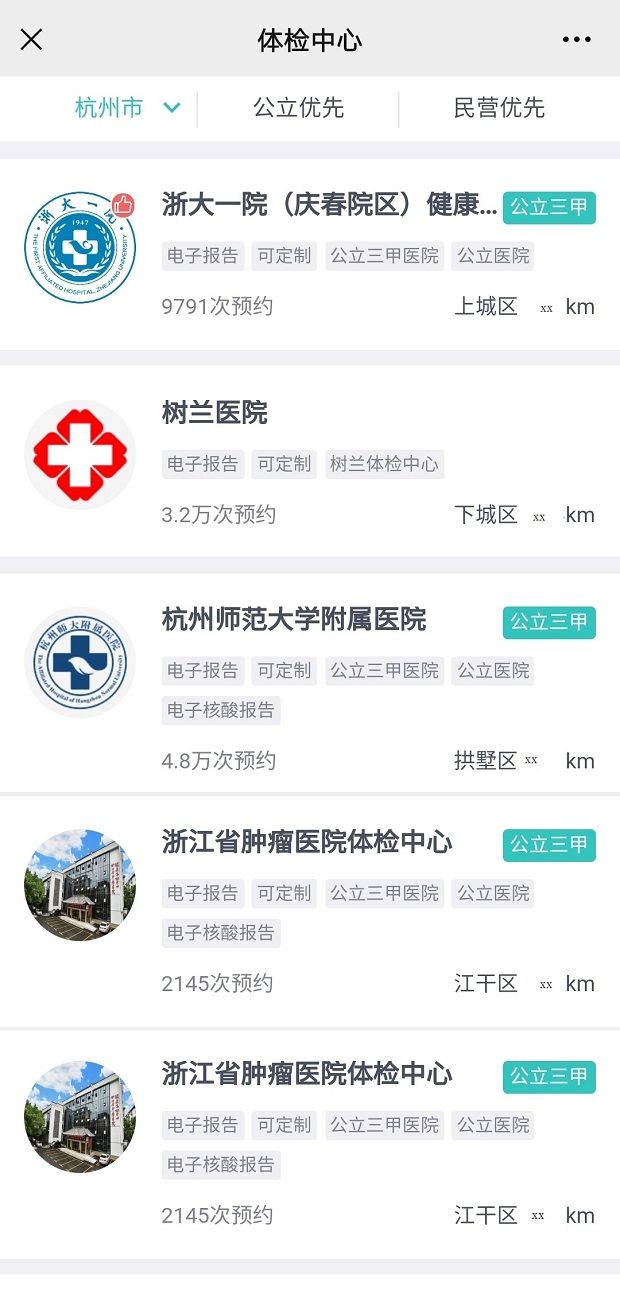The image size is (620, 1298).
Task: Close the 体检中心 page
Action: pos(32,40)
